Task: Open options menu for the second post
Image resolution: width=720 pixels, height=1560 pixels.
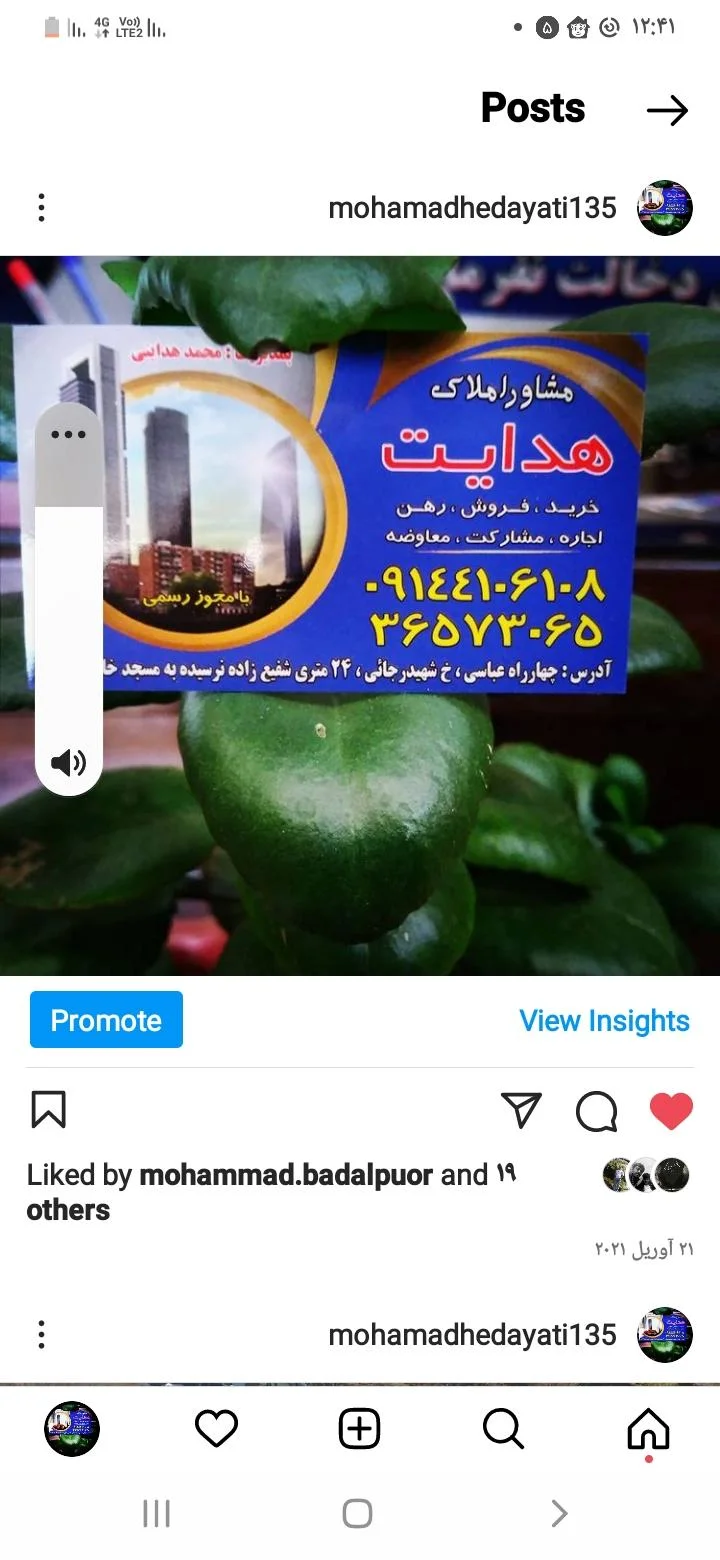Action: pyautogui.click(x=41, y=1334)
